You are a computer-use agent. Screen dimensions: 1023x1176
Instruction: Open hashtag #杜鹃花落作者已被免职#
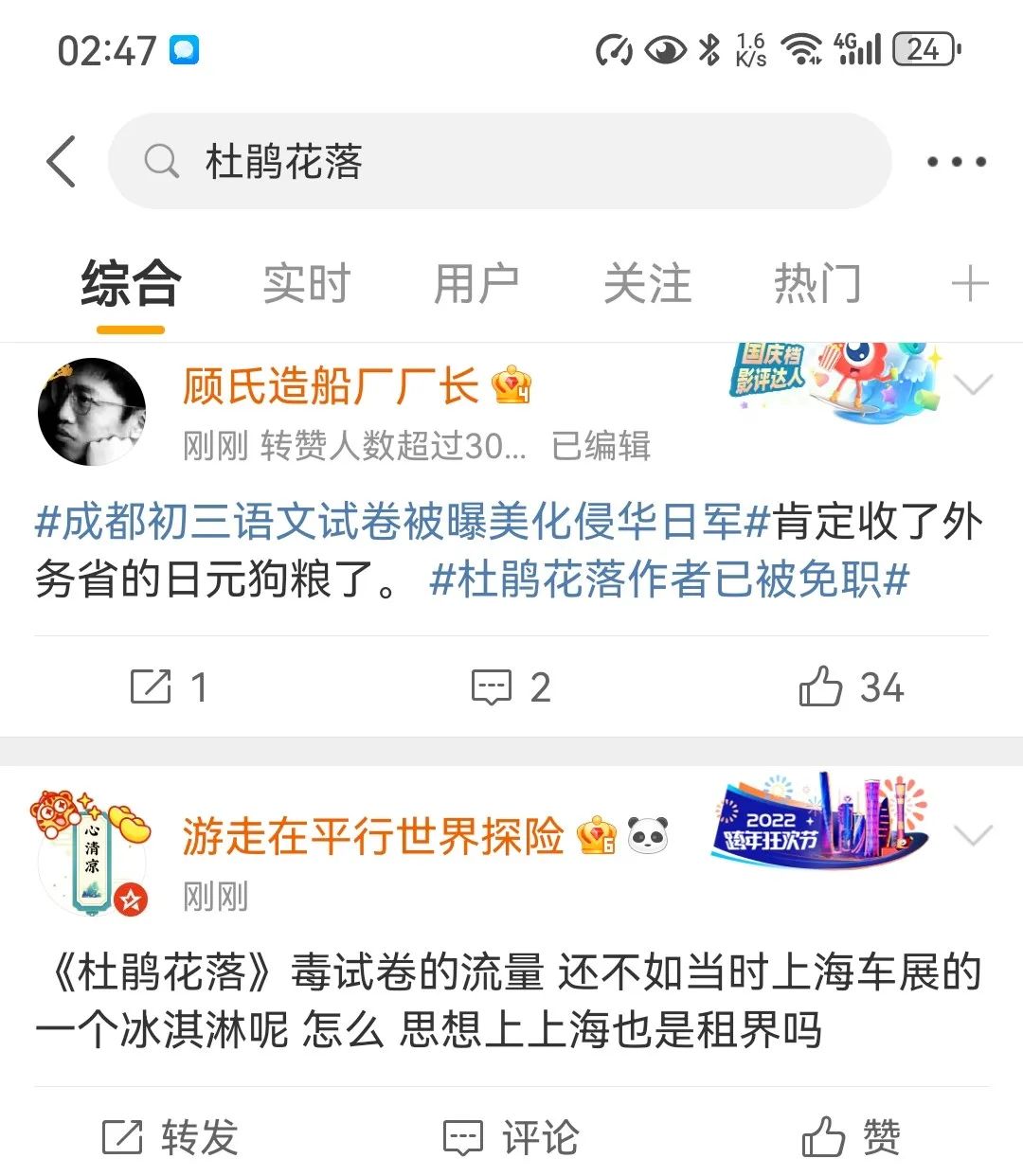[669, 579]
